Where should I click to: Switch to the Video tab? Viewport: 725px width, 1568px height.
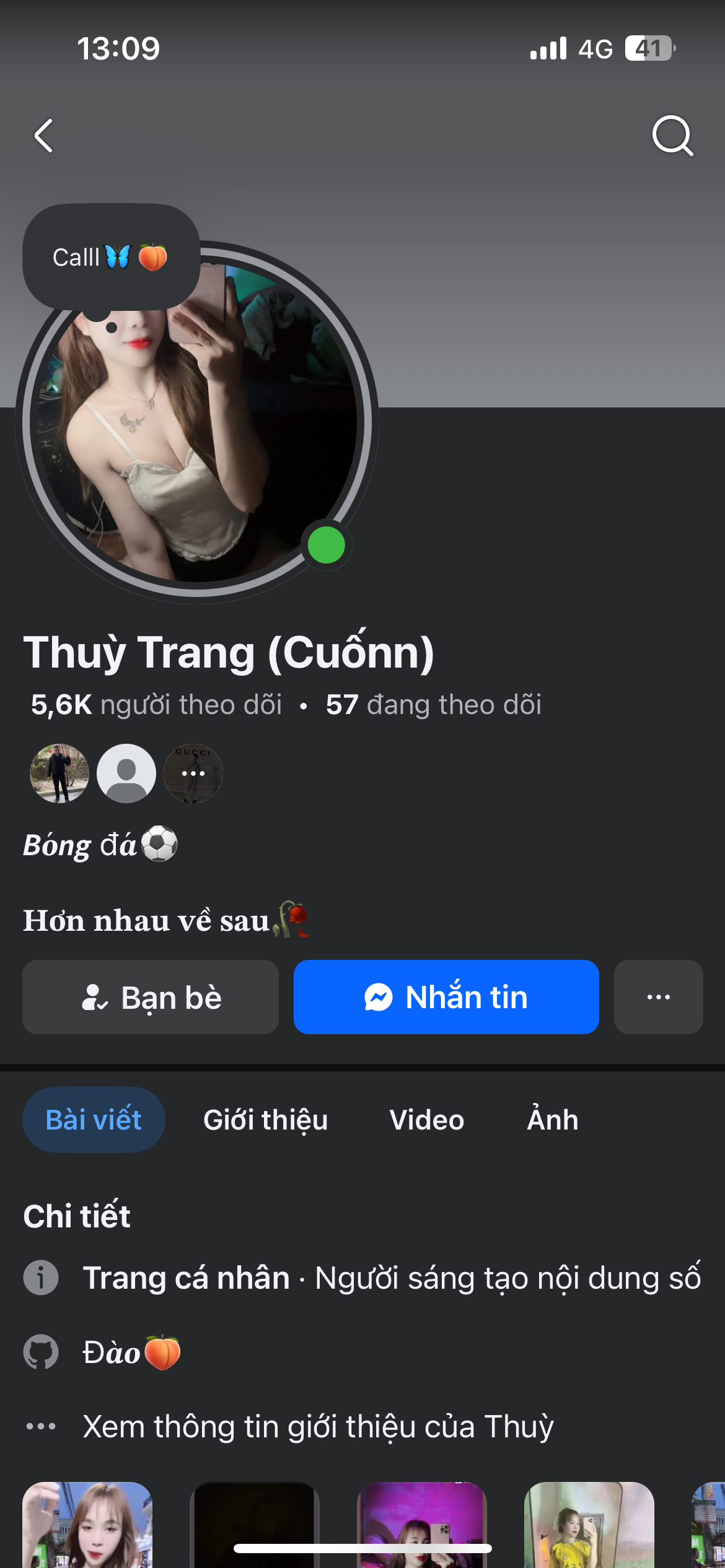click(427, 1120)
